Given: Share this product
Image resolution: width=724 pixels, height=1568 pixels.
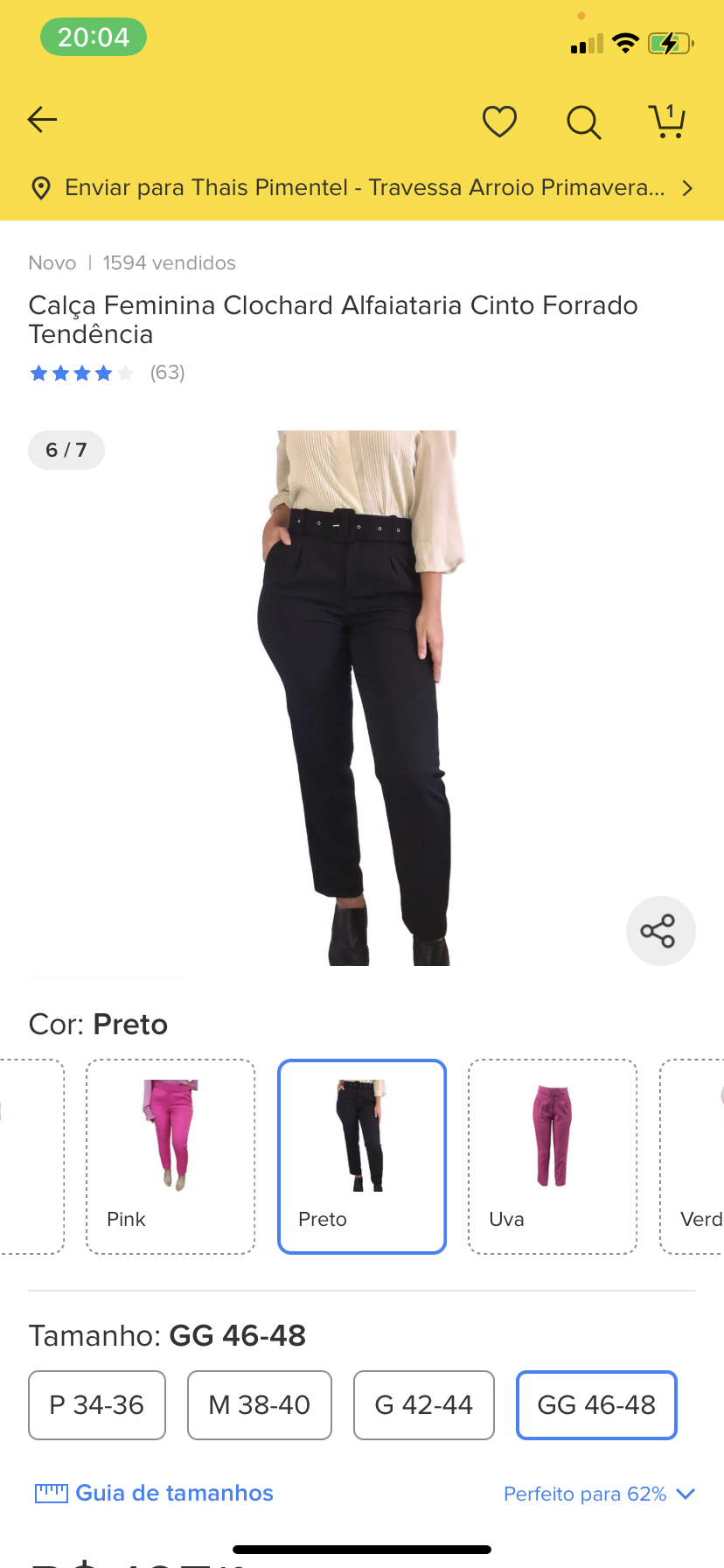Looking at the screenshot, I should pyautogui.click(x=660, y=930).
